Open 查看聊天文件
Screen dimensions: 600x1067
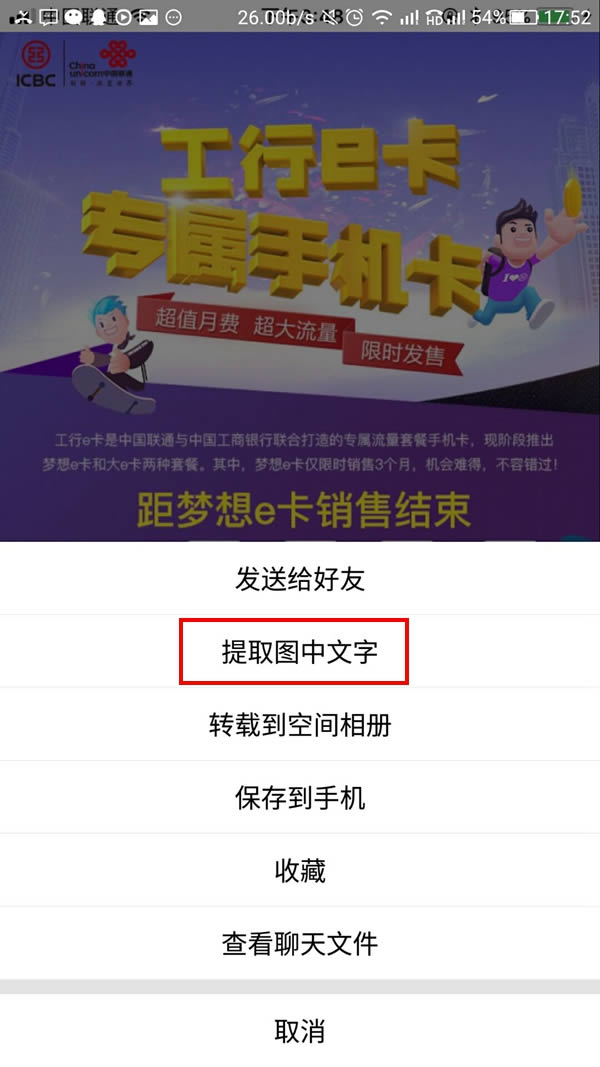tap(300, 944)
